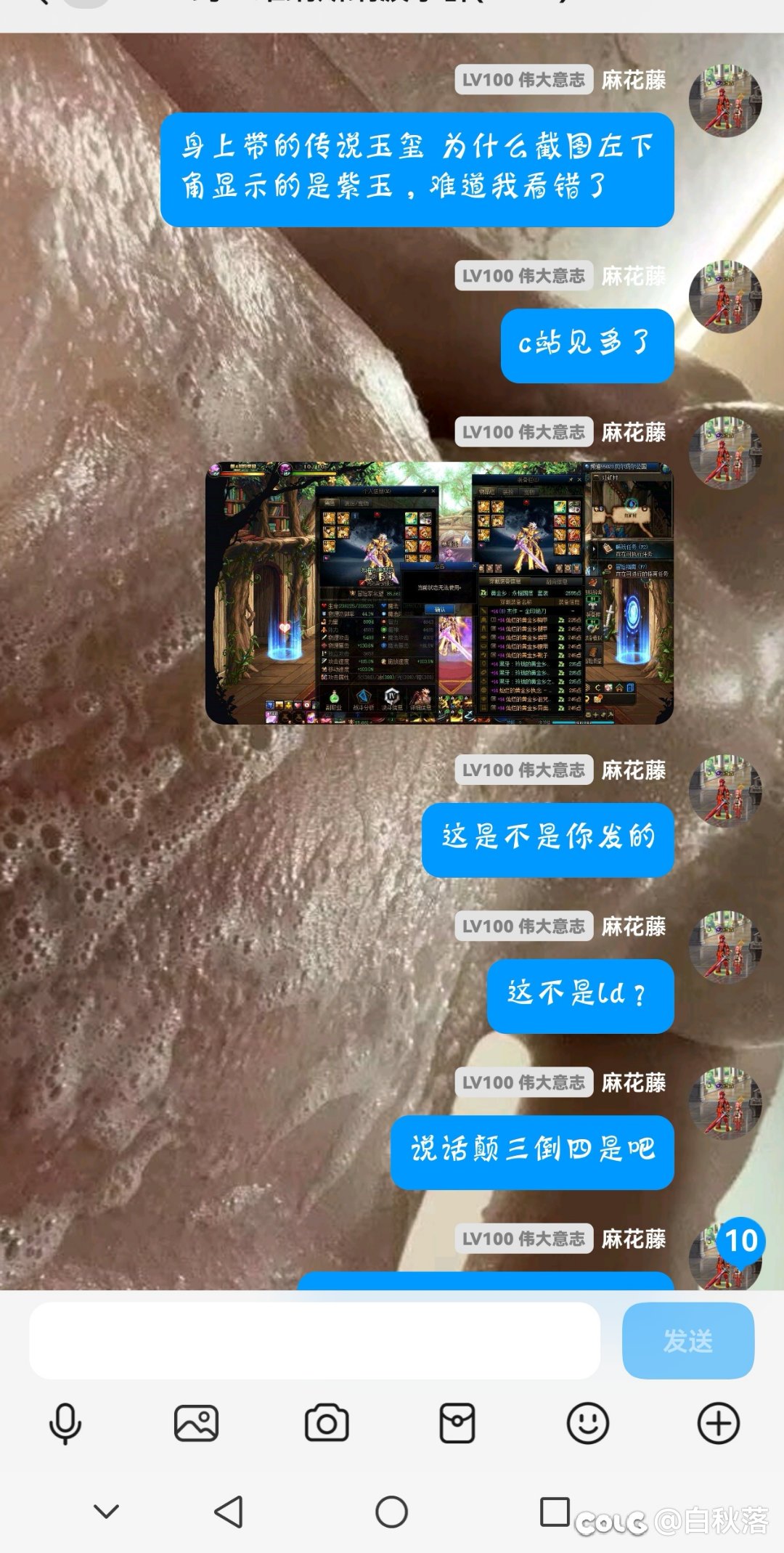Go to the system home screen
This screenshot has height=1553, width=784.
[x=391, y=1512]
